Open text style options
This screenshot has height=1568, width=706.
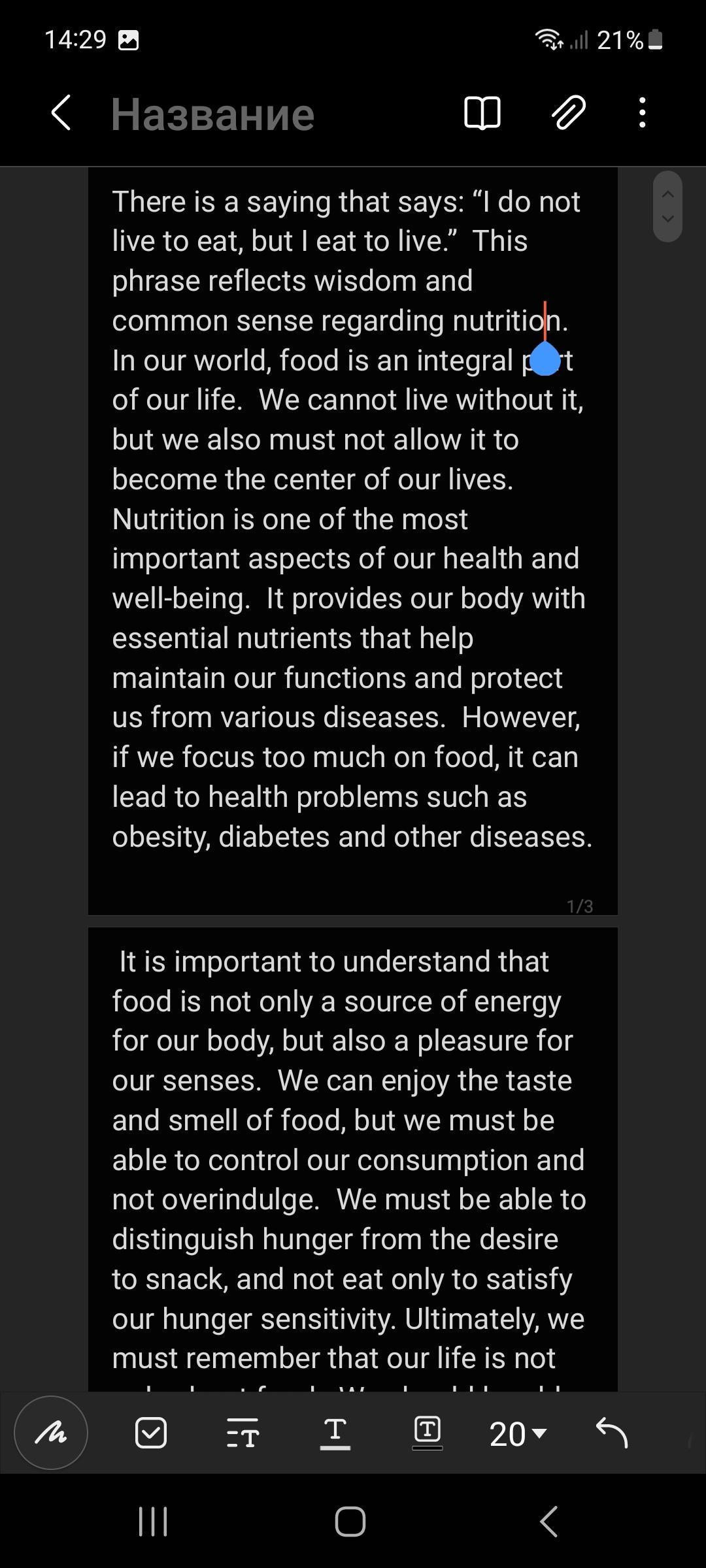243,1433
